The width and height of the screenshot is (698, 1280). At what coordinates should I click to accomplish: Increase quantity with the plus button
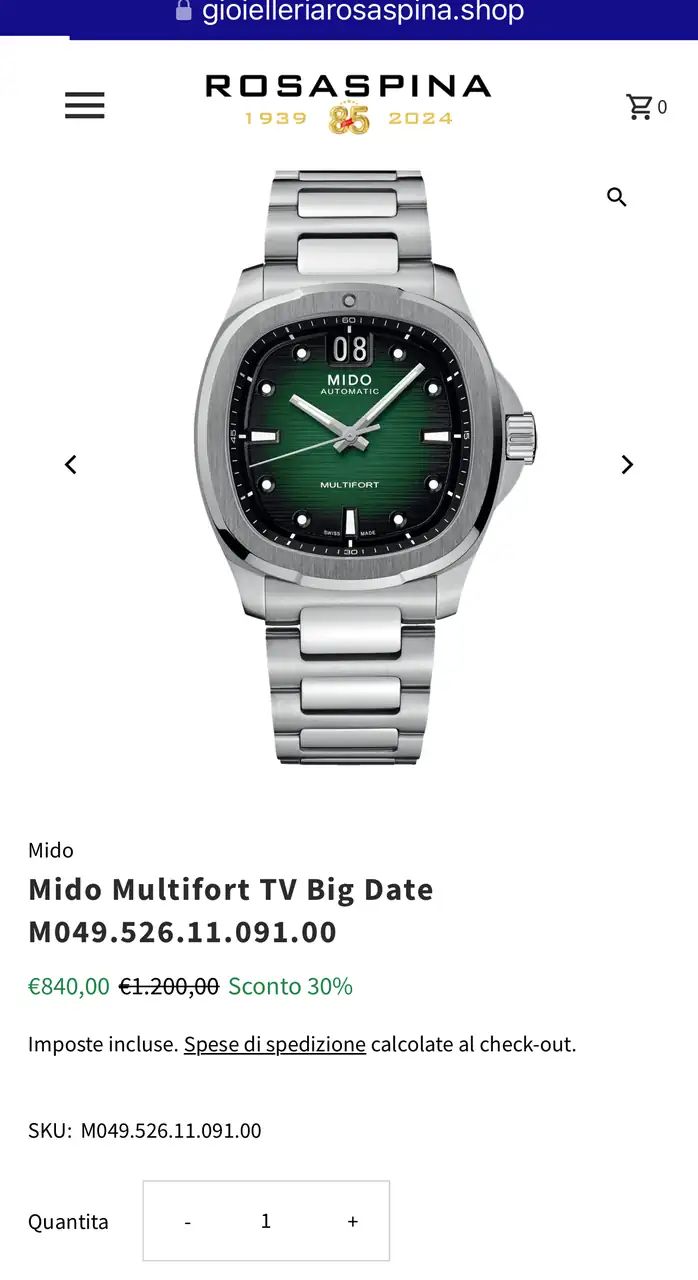[352, 1221]
